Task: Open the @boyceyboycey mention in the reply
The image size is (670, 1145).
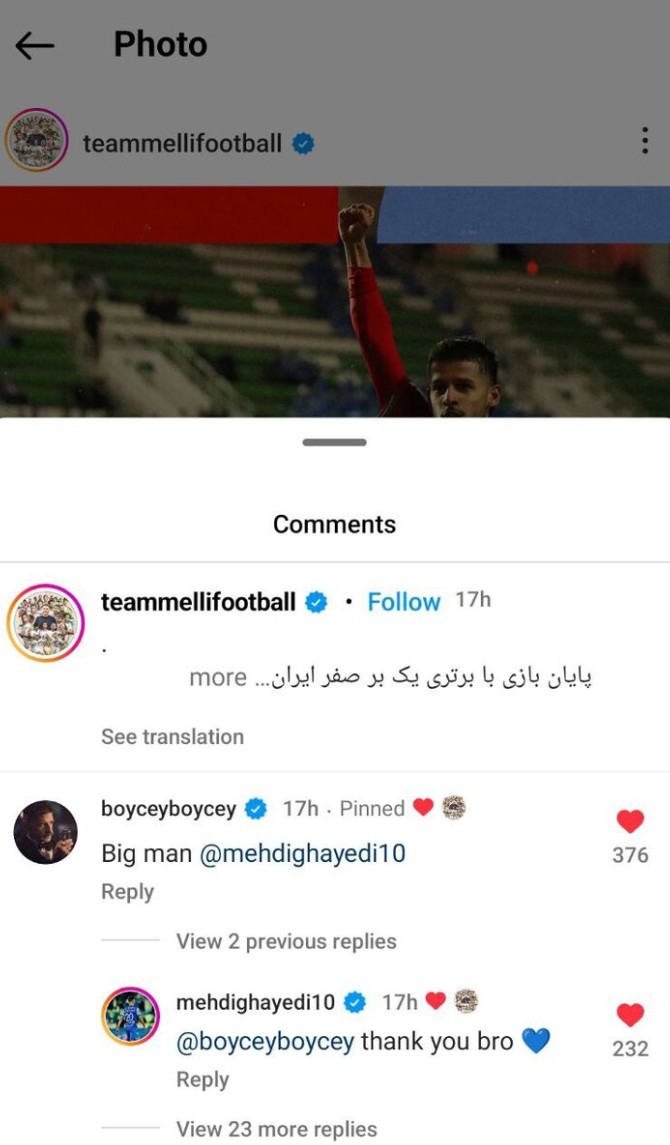Action: (x=265, y=1041)
